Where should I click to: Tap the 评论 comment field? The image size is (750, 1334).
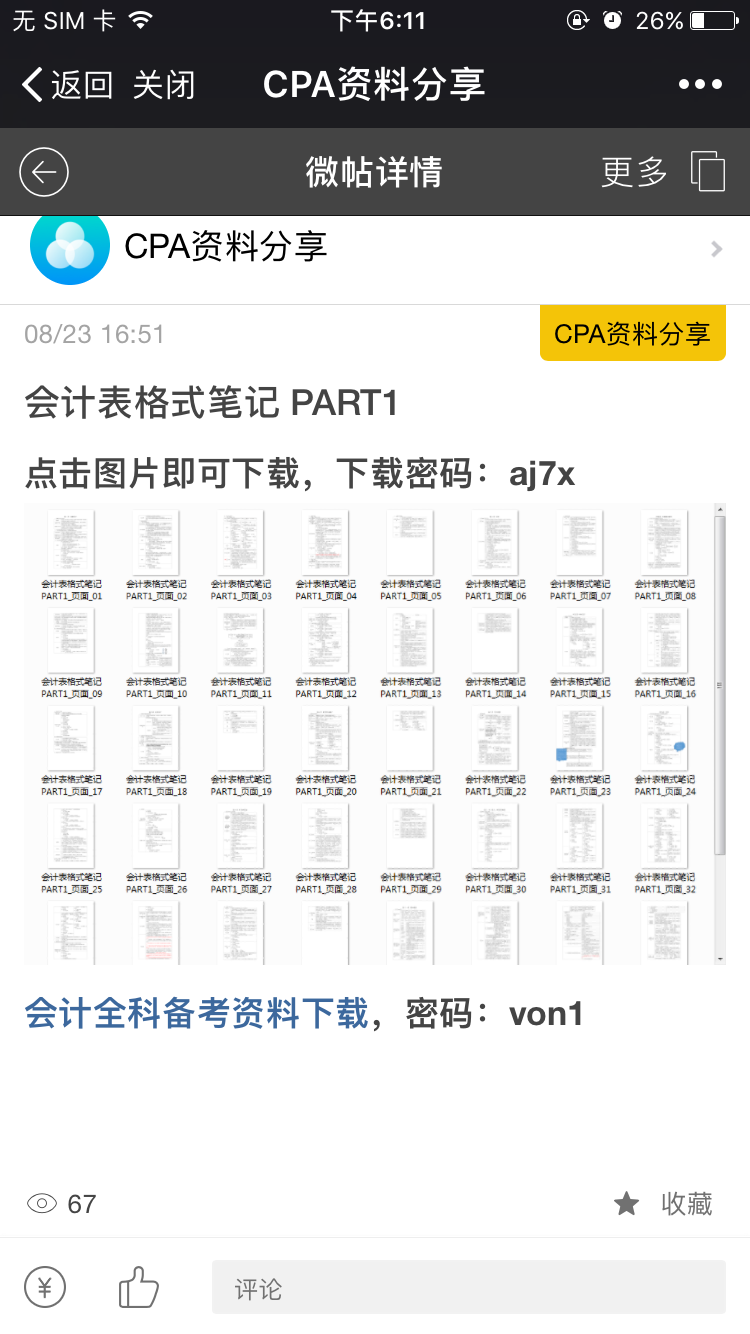tap(468, 1288)
